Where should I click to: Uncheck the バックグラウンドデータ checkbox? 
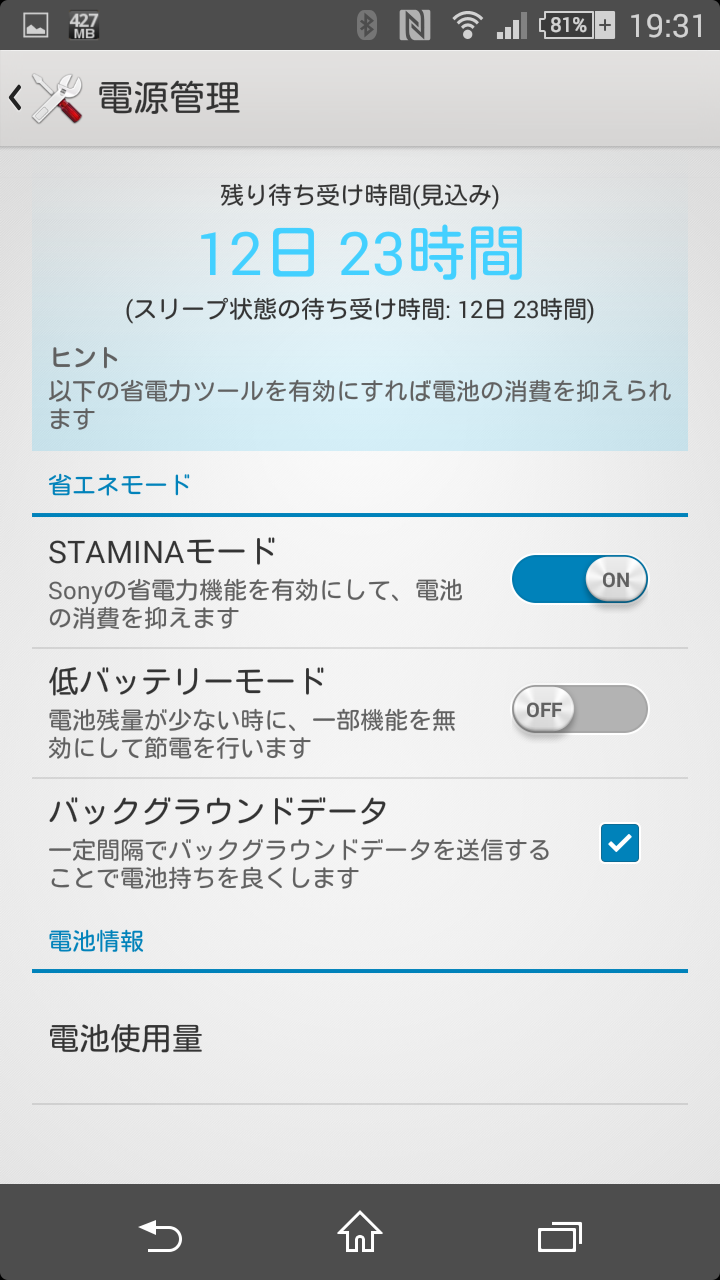(x=620, y=843)
